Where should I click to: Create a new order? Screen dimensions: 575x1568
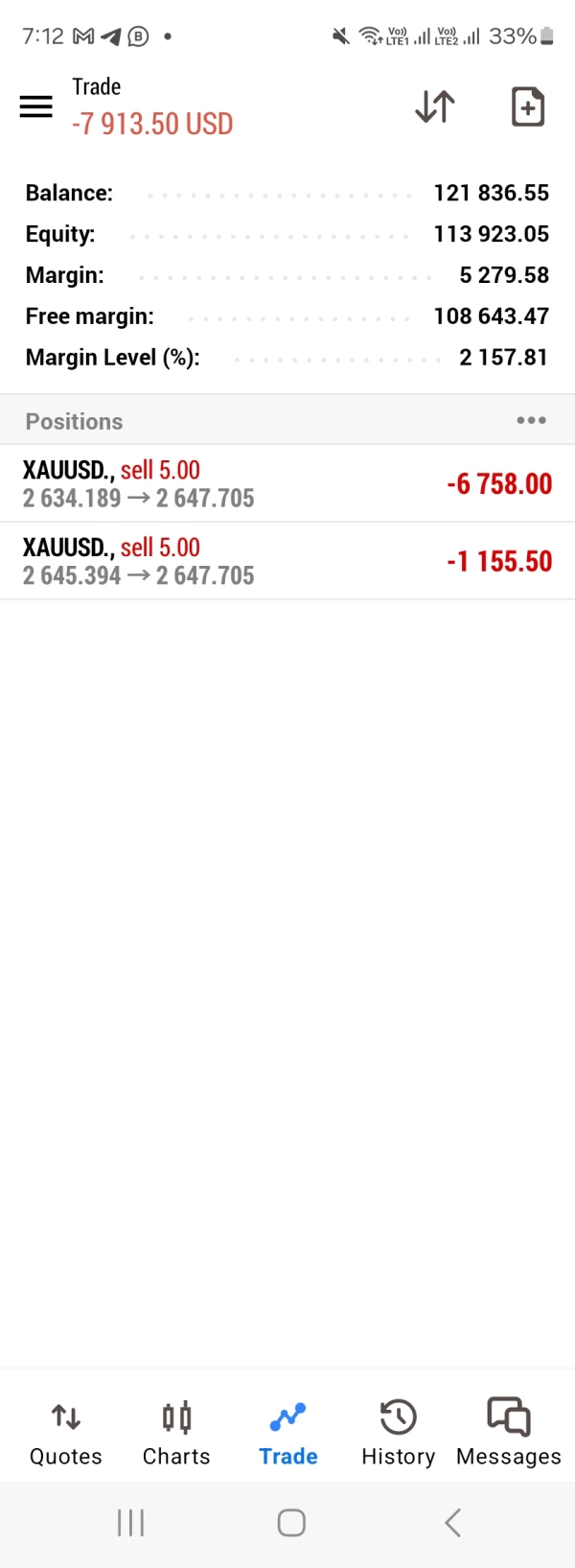(x=527, y=106)
